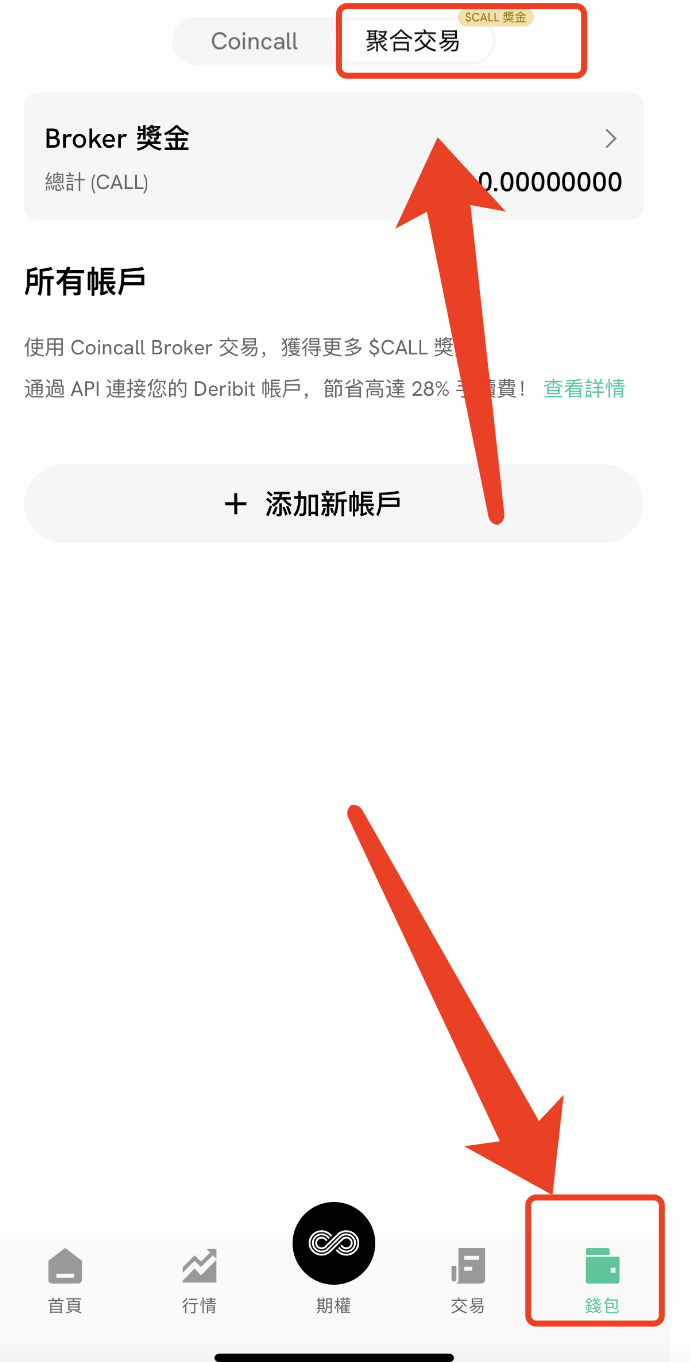690x1362 pixels.
Task: Open the Broker 獎金 card
Action: [x=333, y=157]
